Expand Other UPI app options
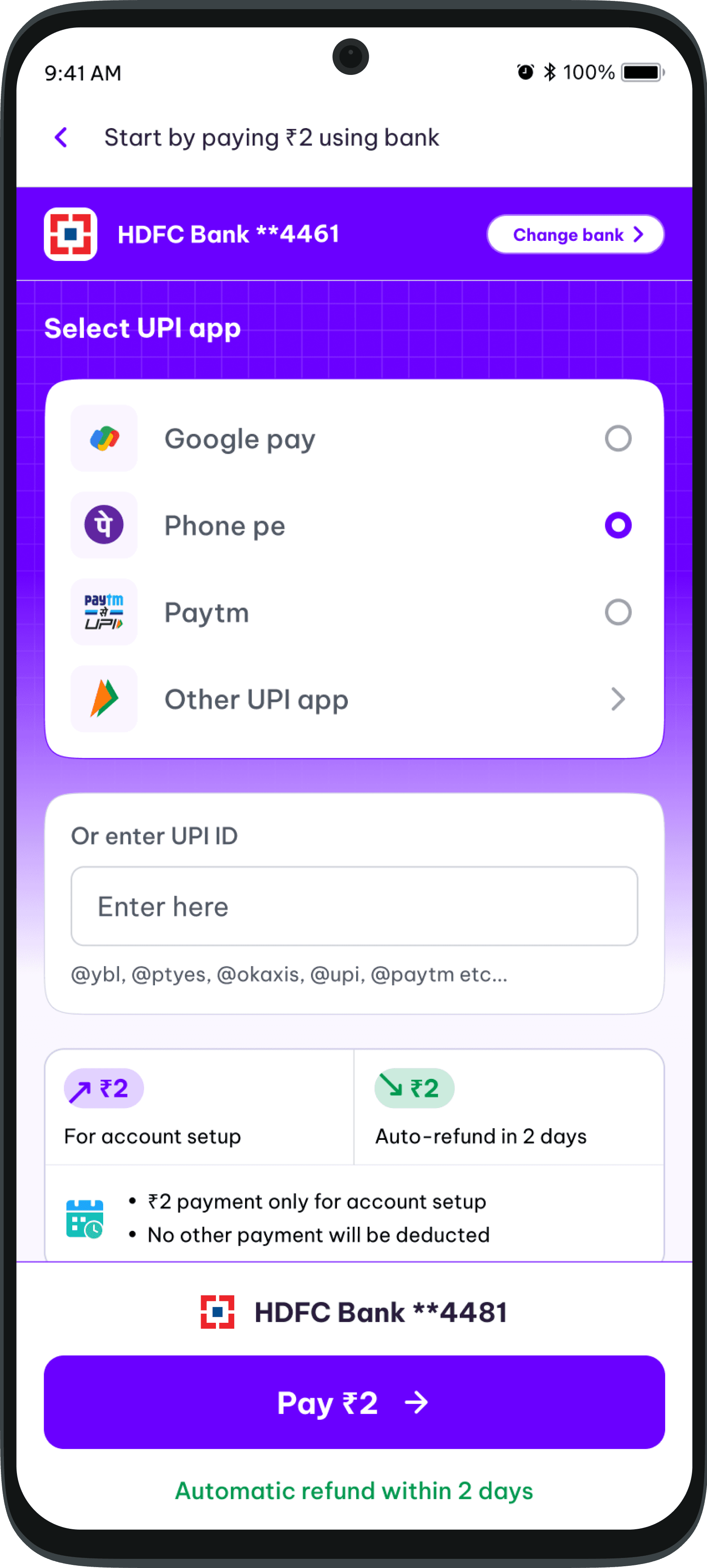707x1568 pixels. click(618, 699)
